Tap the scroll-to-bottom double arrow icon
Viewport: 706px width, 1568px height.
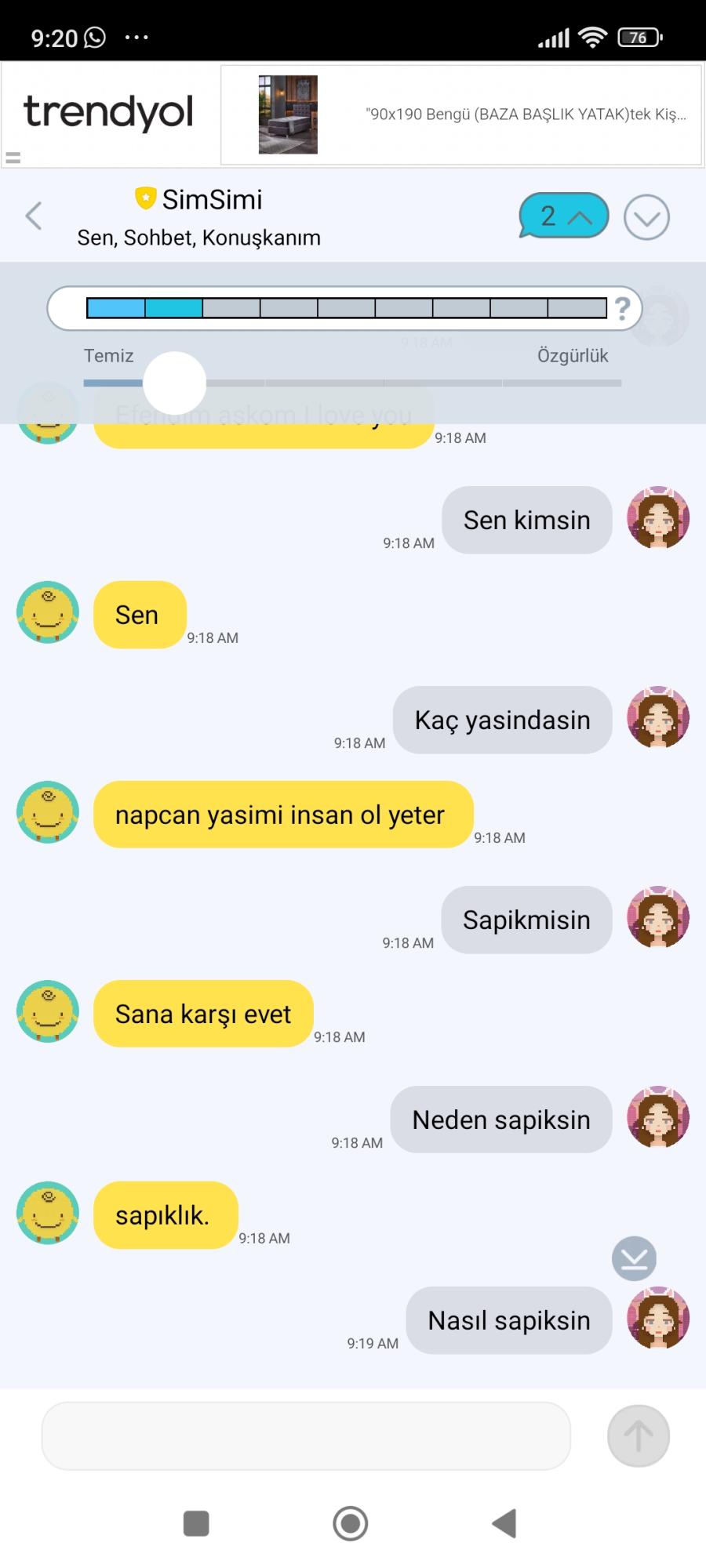634,1259
